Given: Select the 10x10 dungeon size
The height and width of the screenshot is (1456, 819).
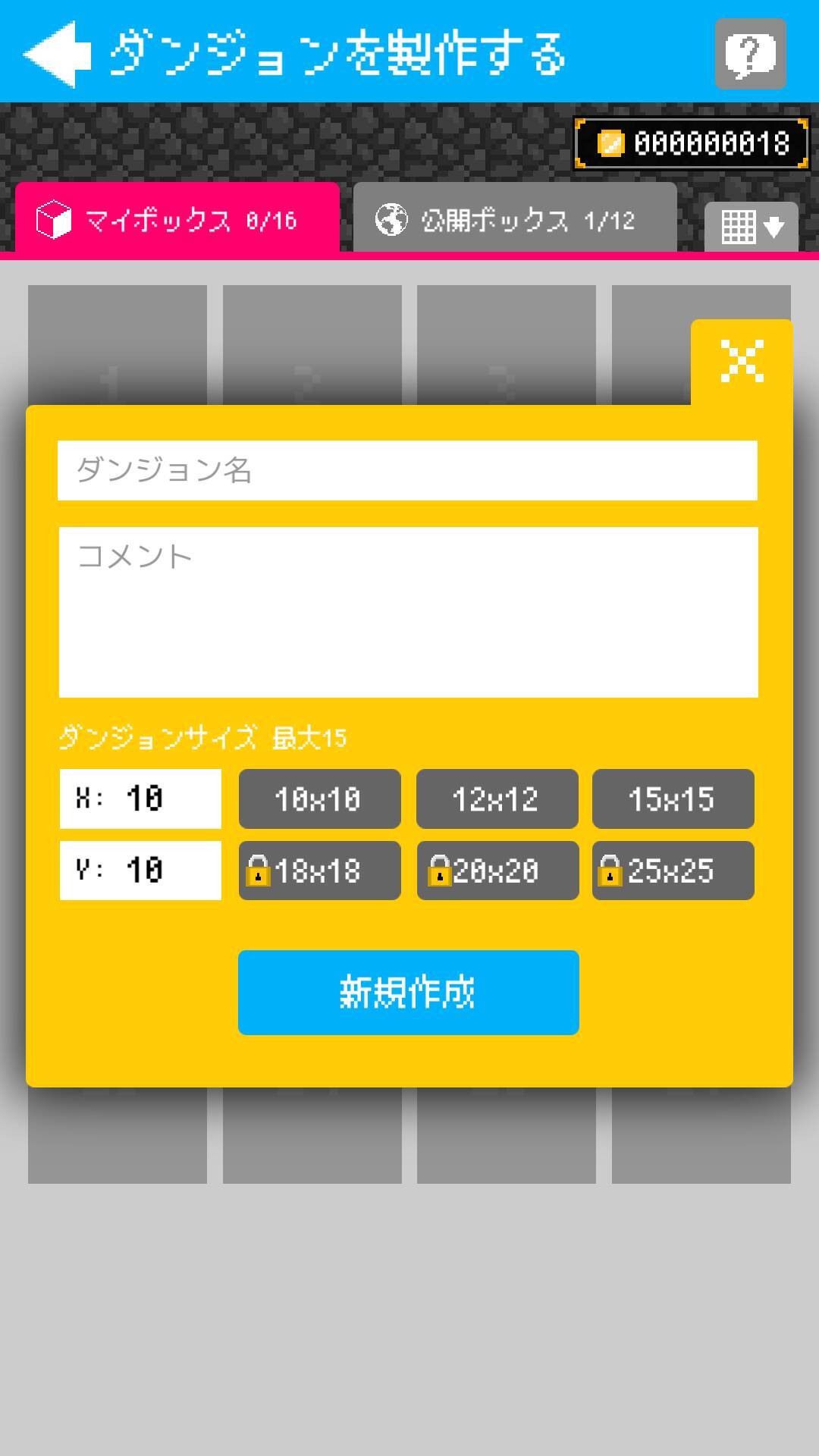Looking at the screenshot, I should tap(319, 799).
